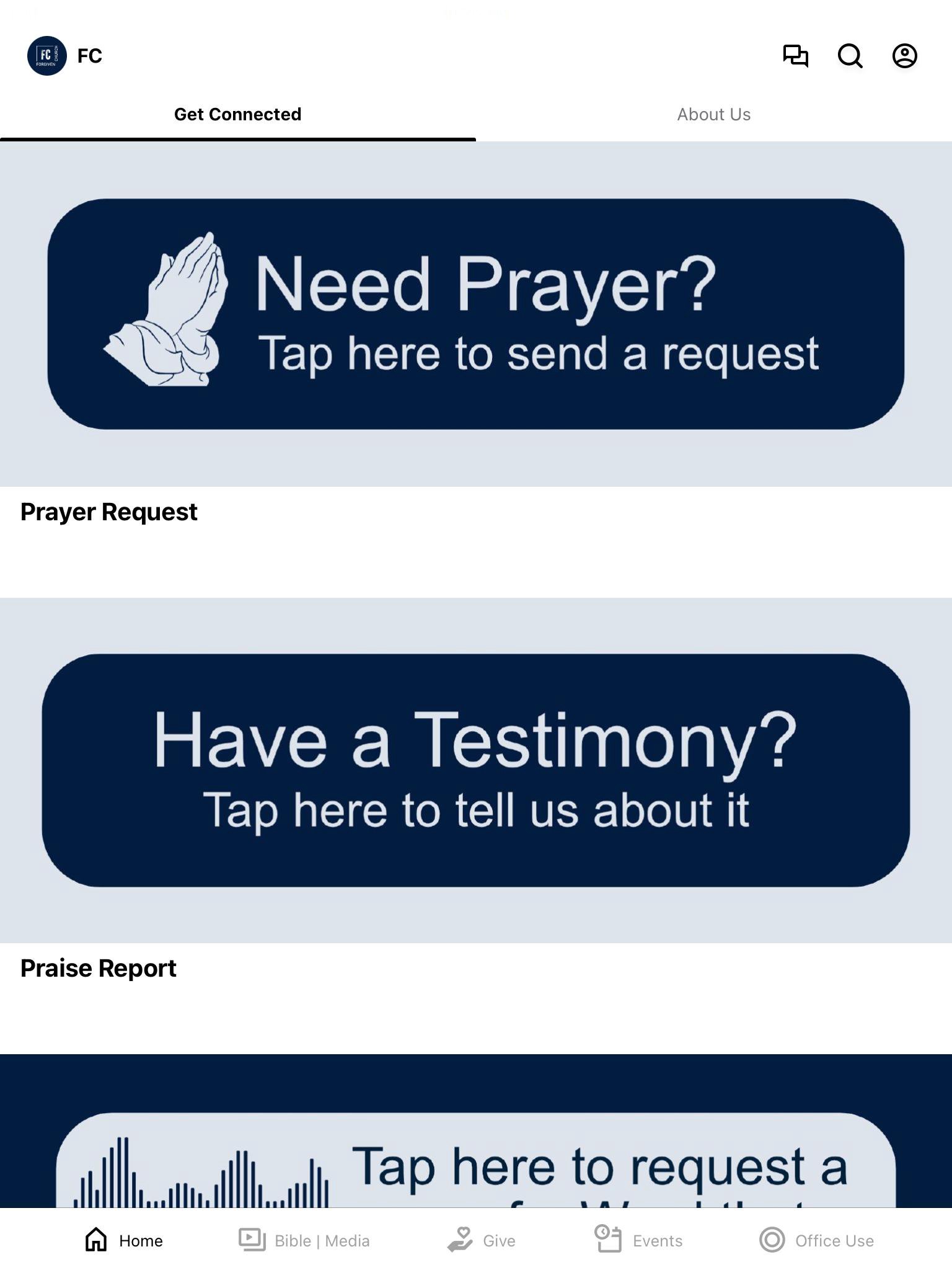Open the messages chat icon
The height and width of the screenshot is (1270, 952).
pyautogui.click(x=796, y=56)
